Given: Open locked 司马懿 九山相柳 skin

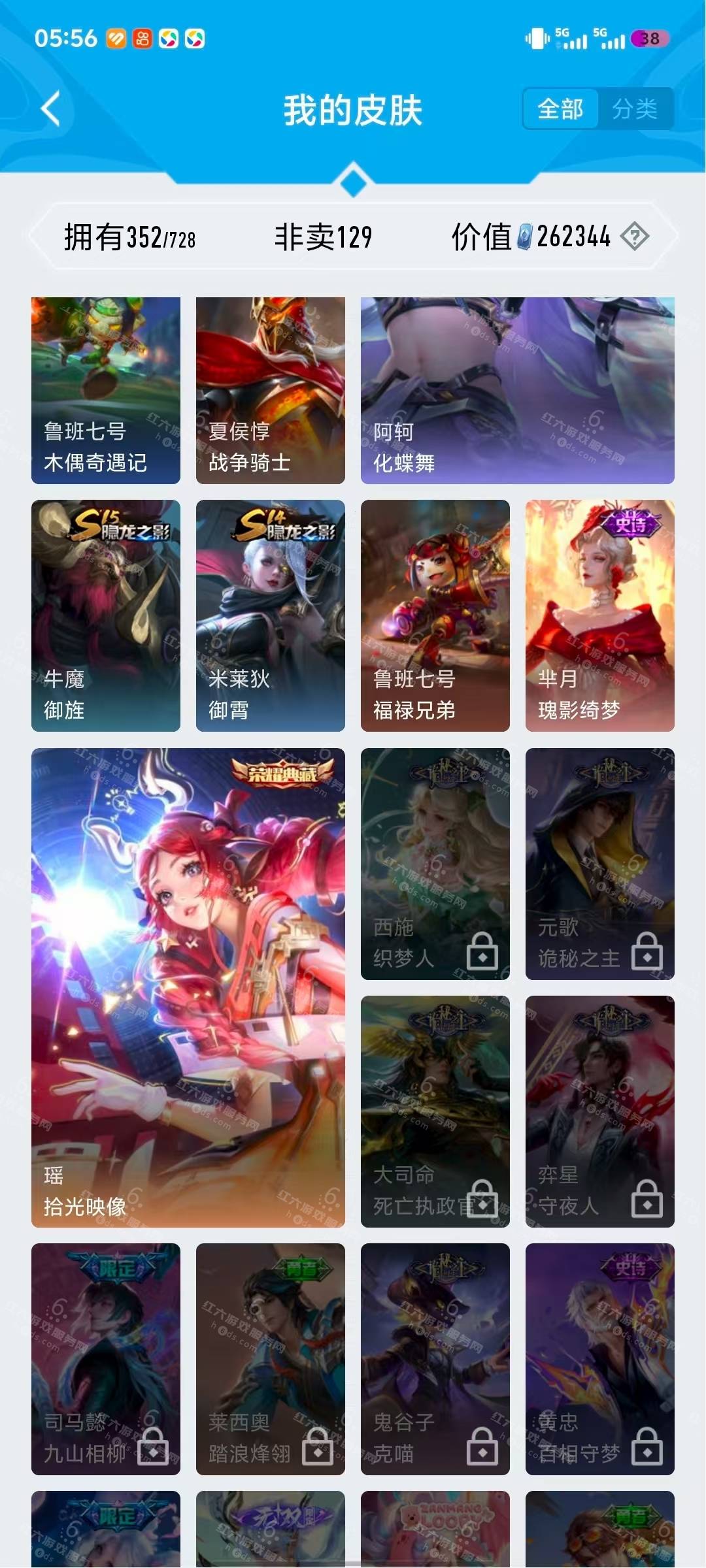Looking at the screenshot, I should [x=106, y=1358].
